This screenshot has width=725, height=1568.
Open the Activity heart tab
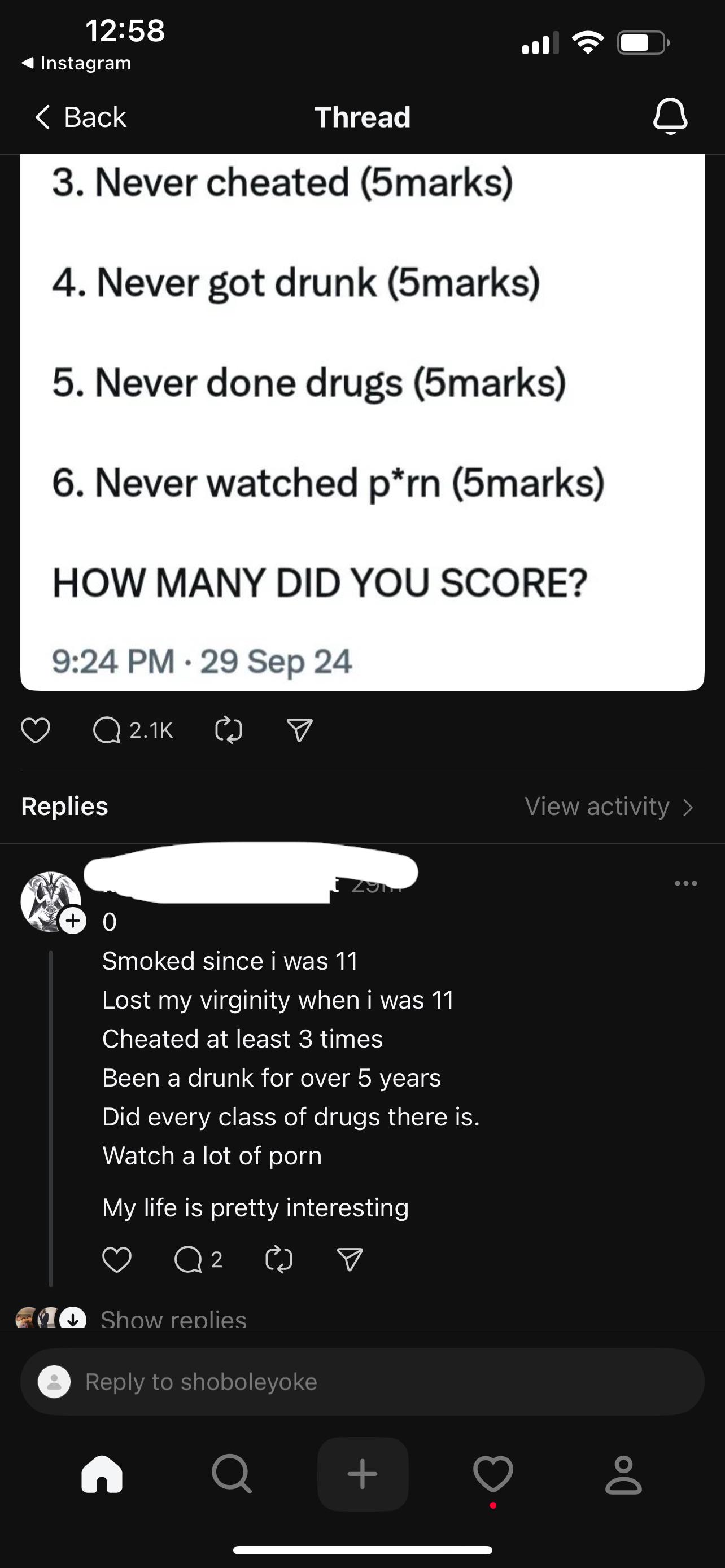pyautogui.click(x=492, y=1474)
